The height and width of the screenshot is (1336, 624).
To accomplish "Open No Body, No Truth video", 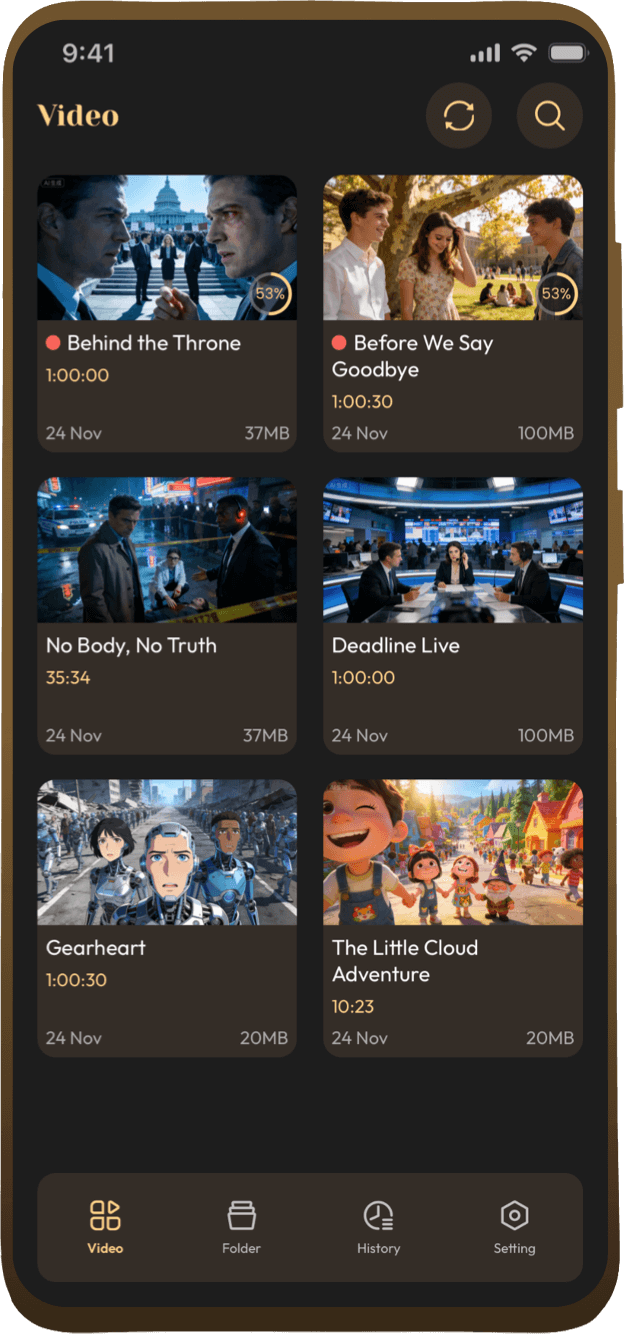I will click(167, 614).
